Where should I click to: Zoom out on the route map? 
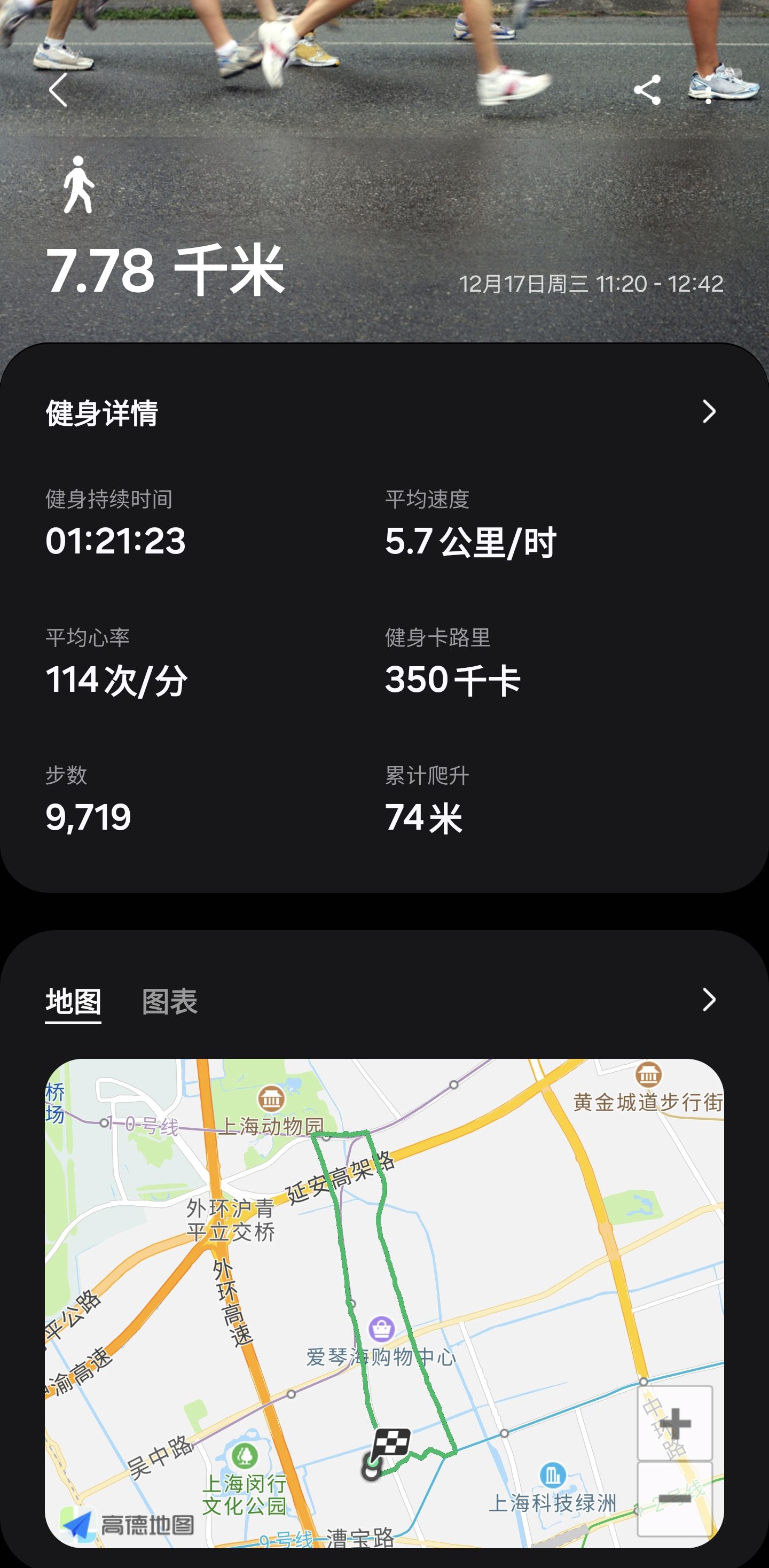[674, 1499]
